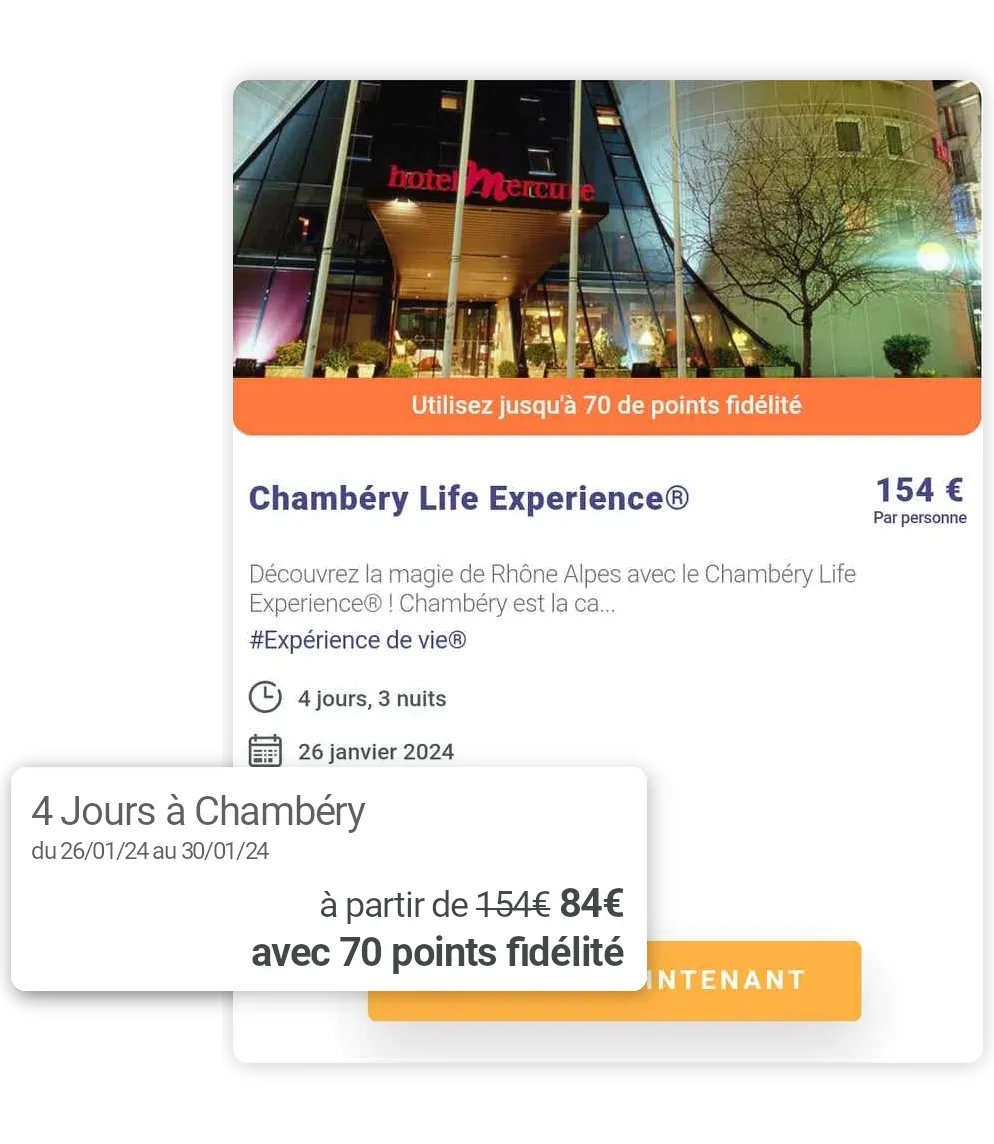Viewport: 994px width, 1144px height.
Task: Toggle display of the par personne pricing
Action: (919, 518)
